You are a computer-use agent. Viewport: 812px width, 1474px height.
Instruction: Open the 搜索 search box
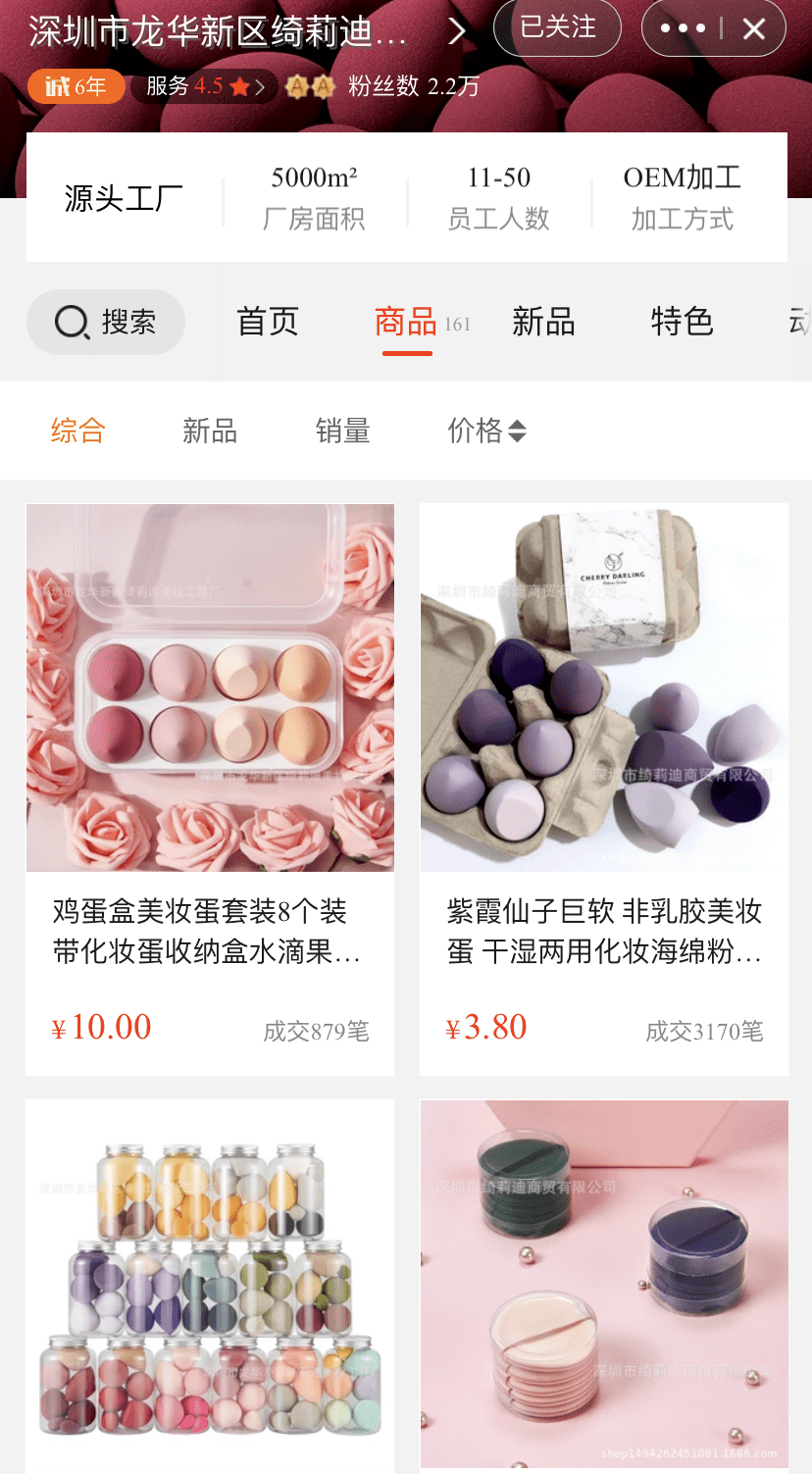106,322
